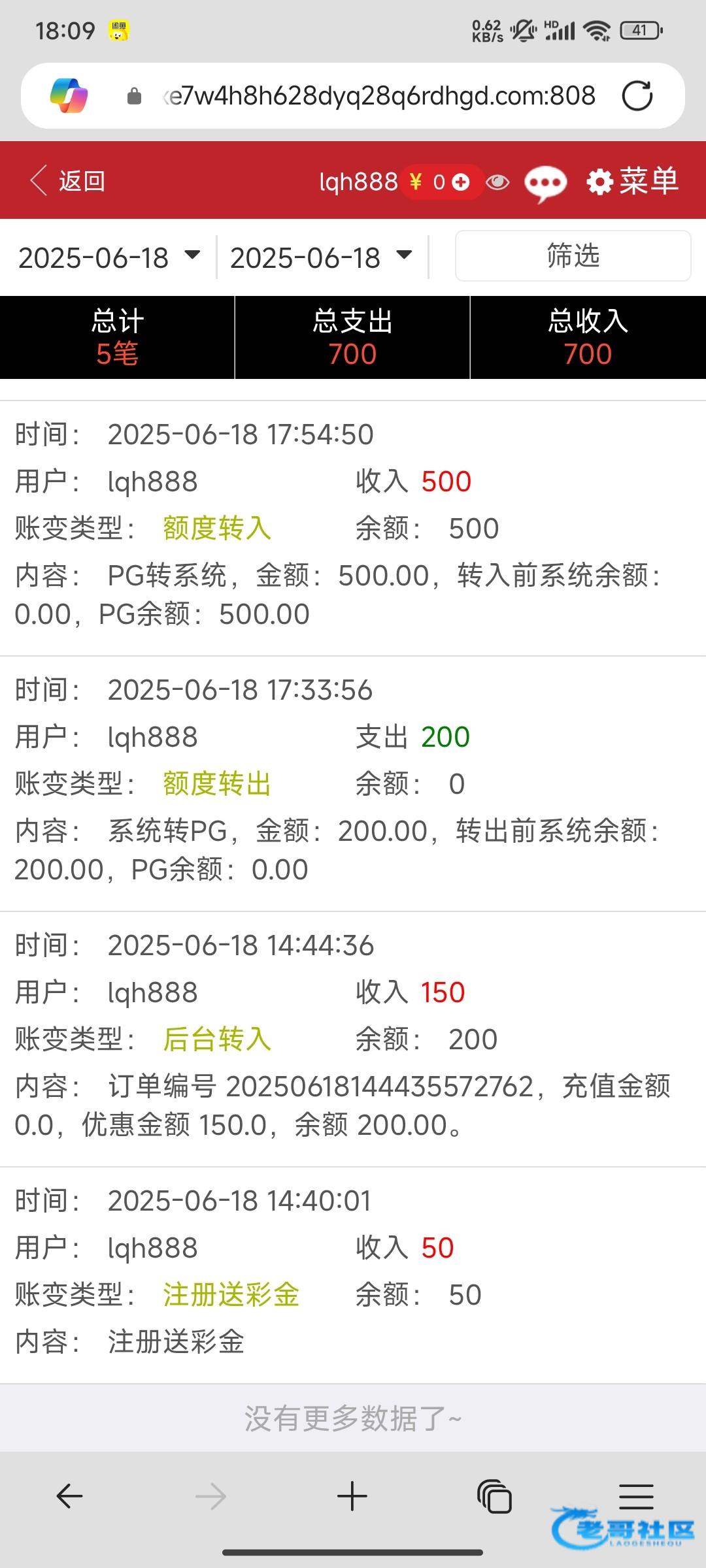Go back with browser back arrow
The height and width of the screenshot is (1568, 706).
70,1495
